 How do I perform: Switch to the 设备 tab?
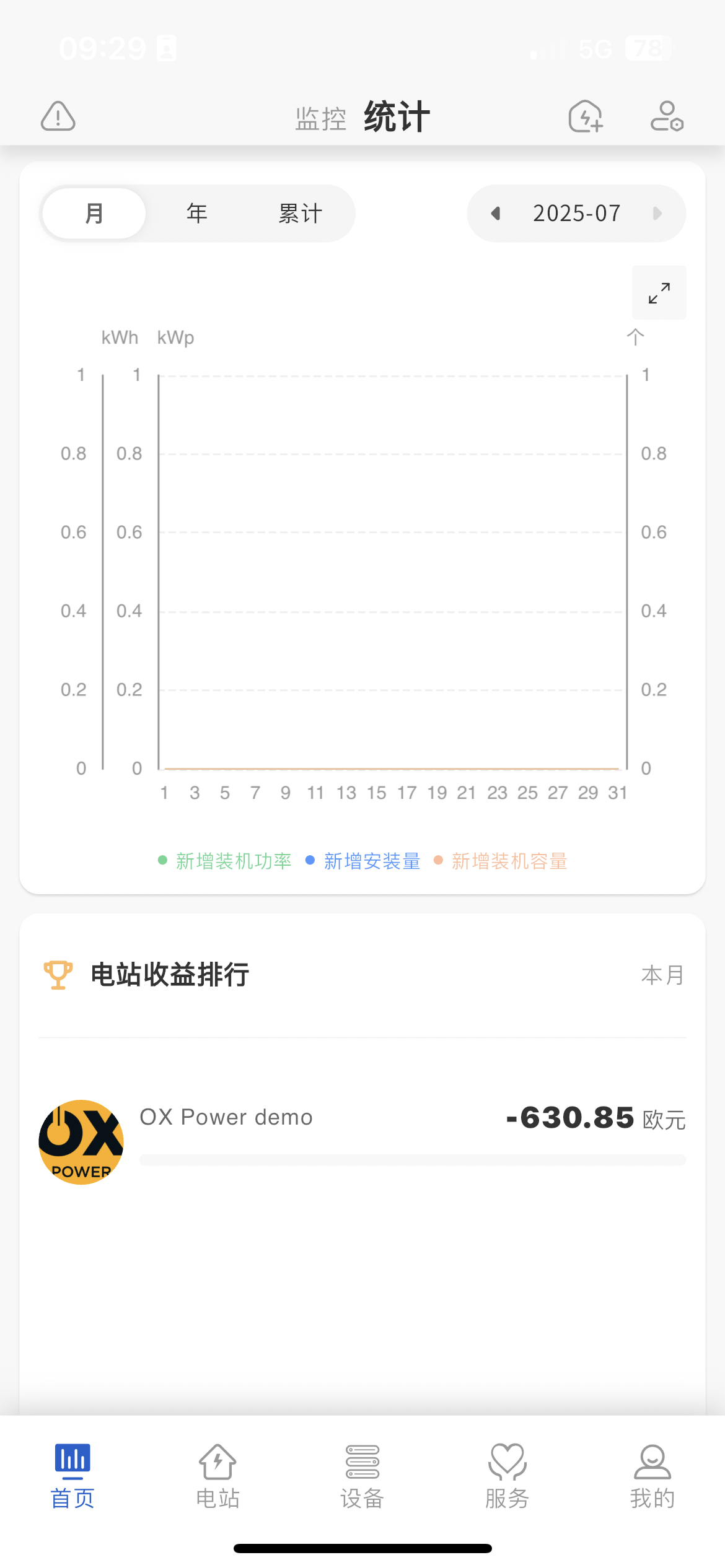(362, 1478)
